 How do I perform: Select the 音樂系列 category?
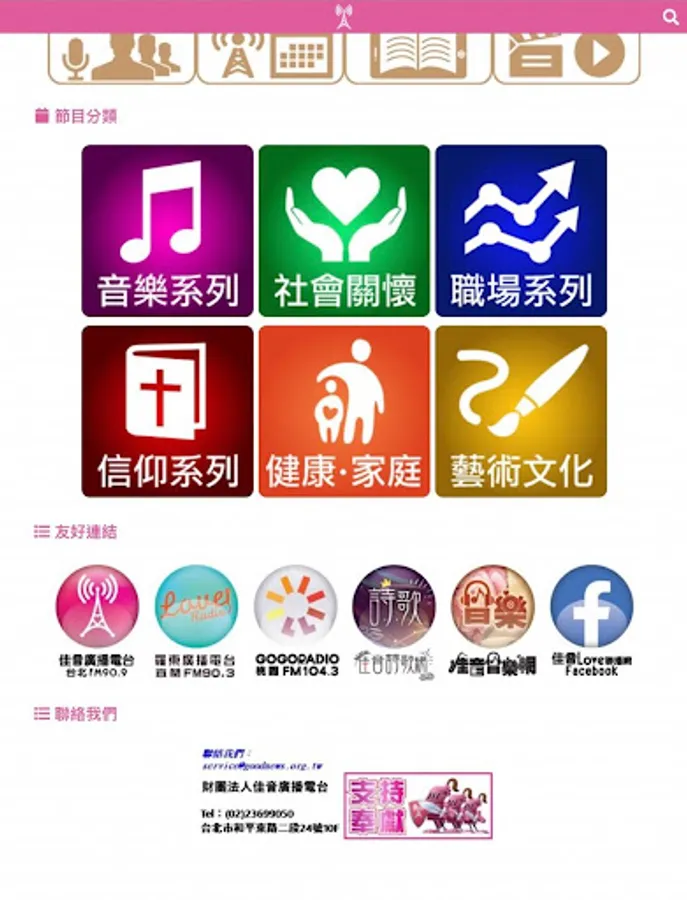[x=167, y=231]
